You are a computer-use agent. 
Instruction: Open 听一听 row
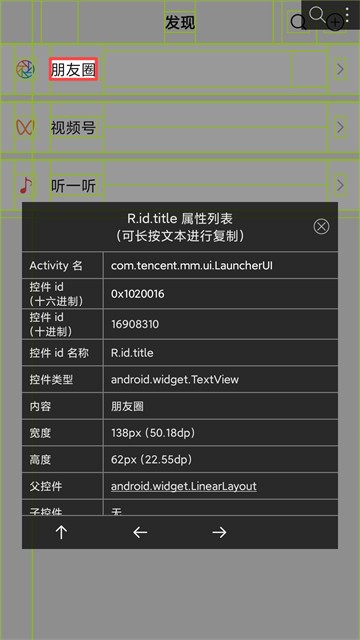click(x=180, y=186)
